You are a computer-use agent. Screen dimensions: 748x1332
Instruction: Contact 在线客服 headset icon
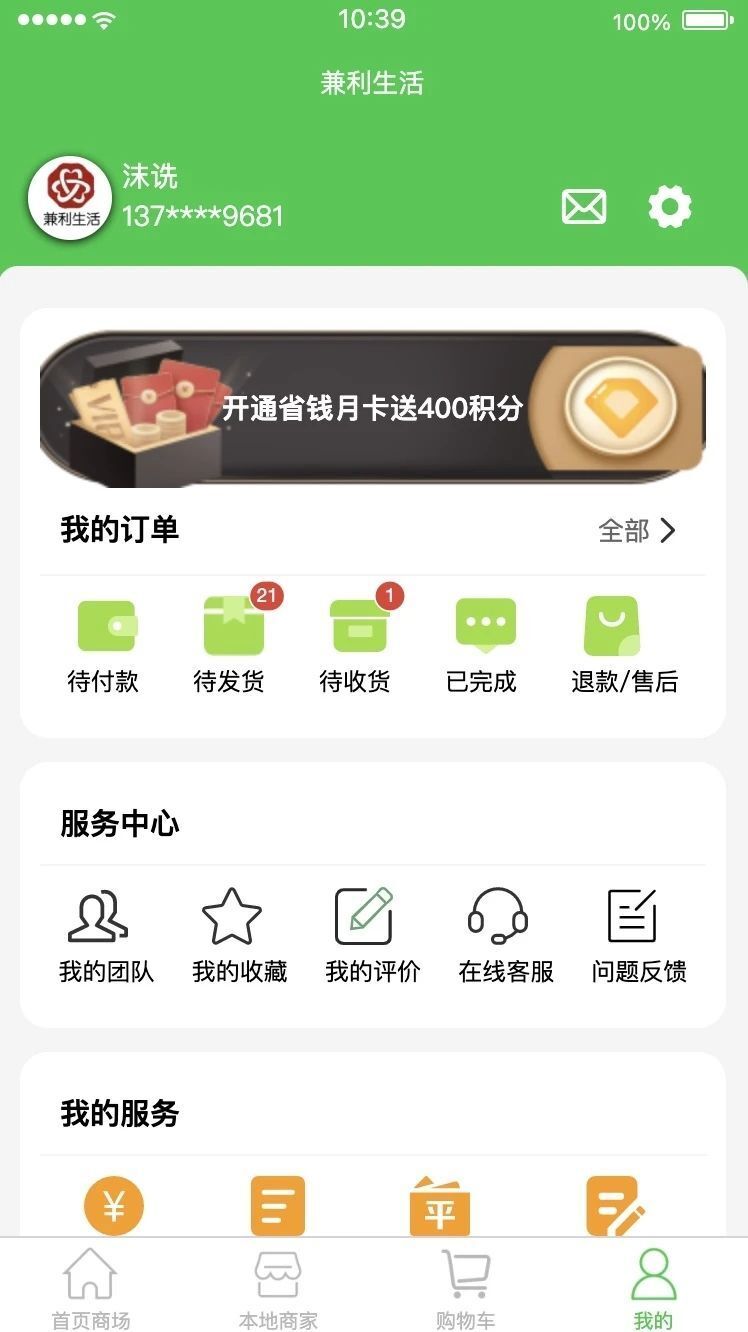click(x=499, y=916)
